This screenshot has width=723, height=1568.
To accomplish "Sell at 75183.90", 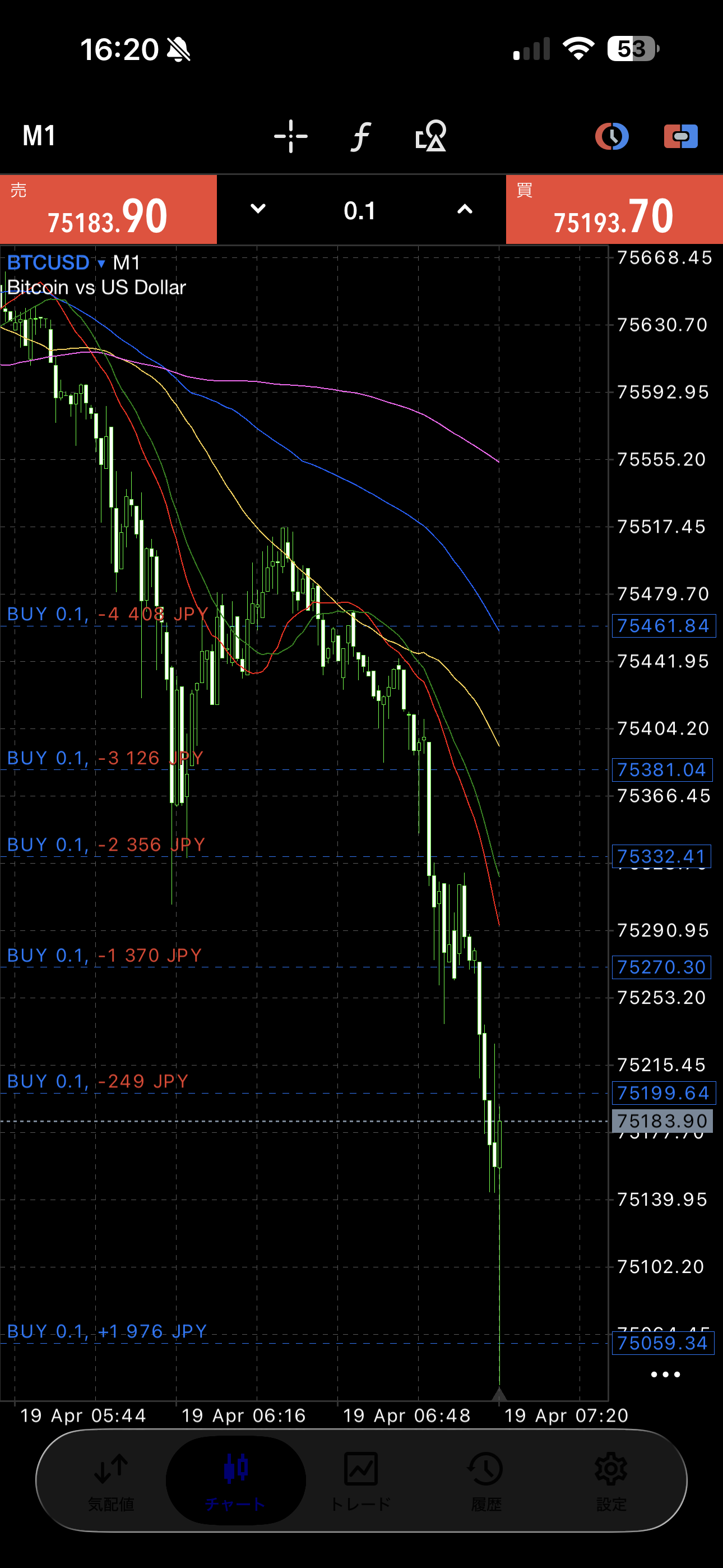I will click(108, 210).
